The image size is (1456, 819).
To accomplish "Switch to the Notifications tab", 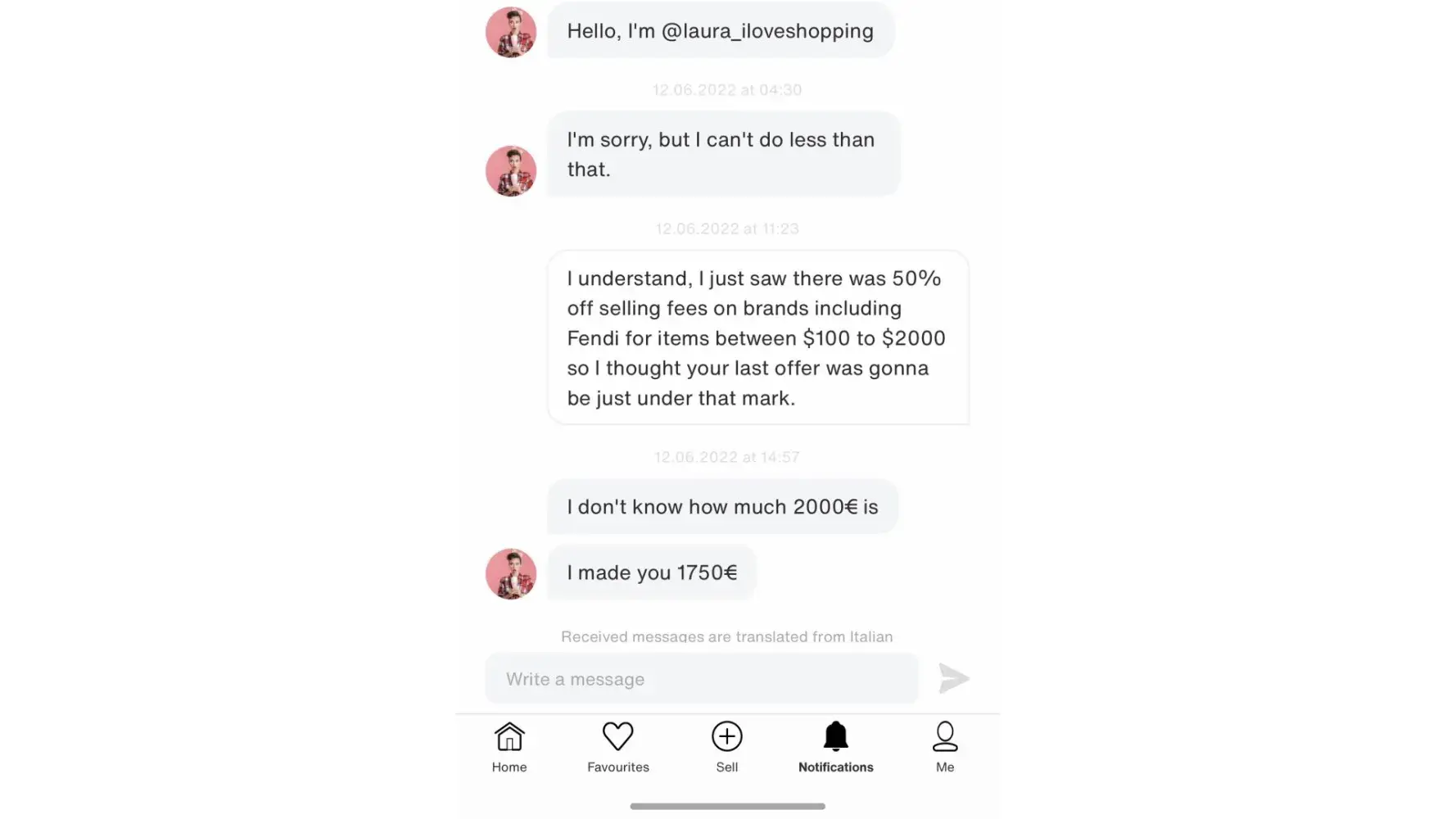I will coord(835,747).
